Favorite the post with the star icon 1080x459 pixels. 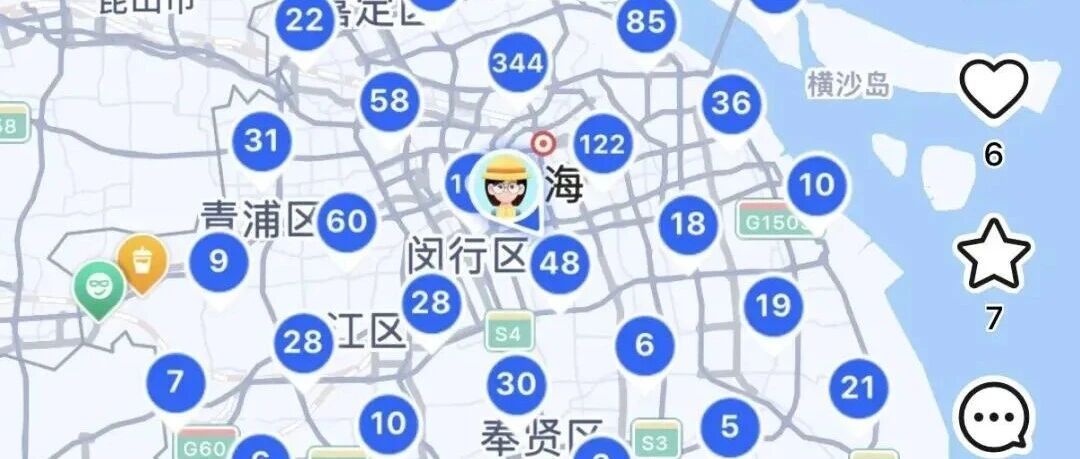[x=993, y=254]
